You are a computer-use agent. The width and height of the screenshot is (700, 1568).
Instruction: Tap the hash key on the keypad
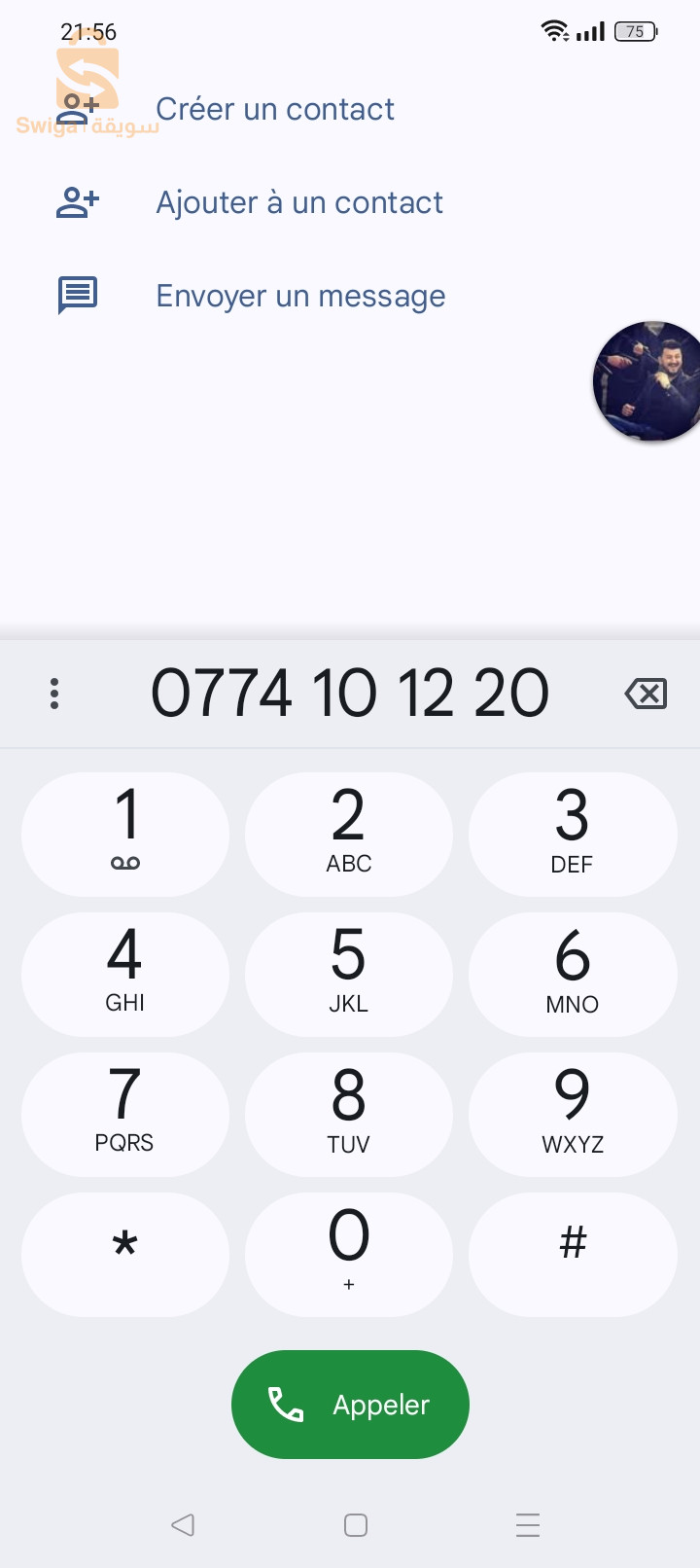573,1254
